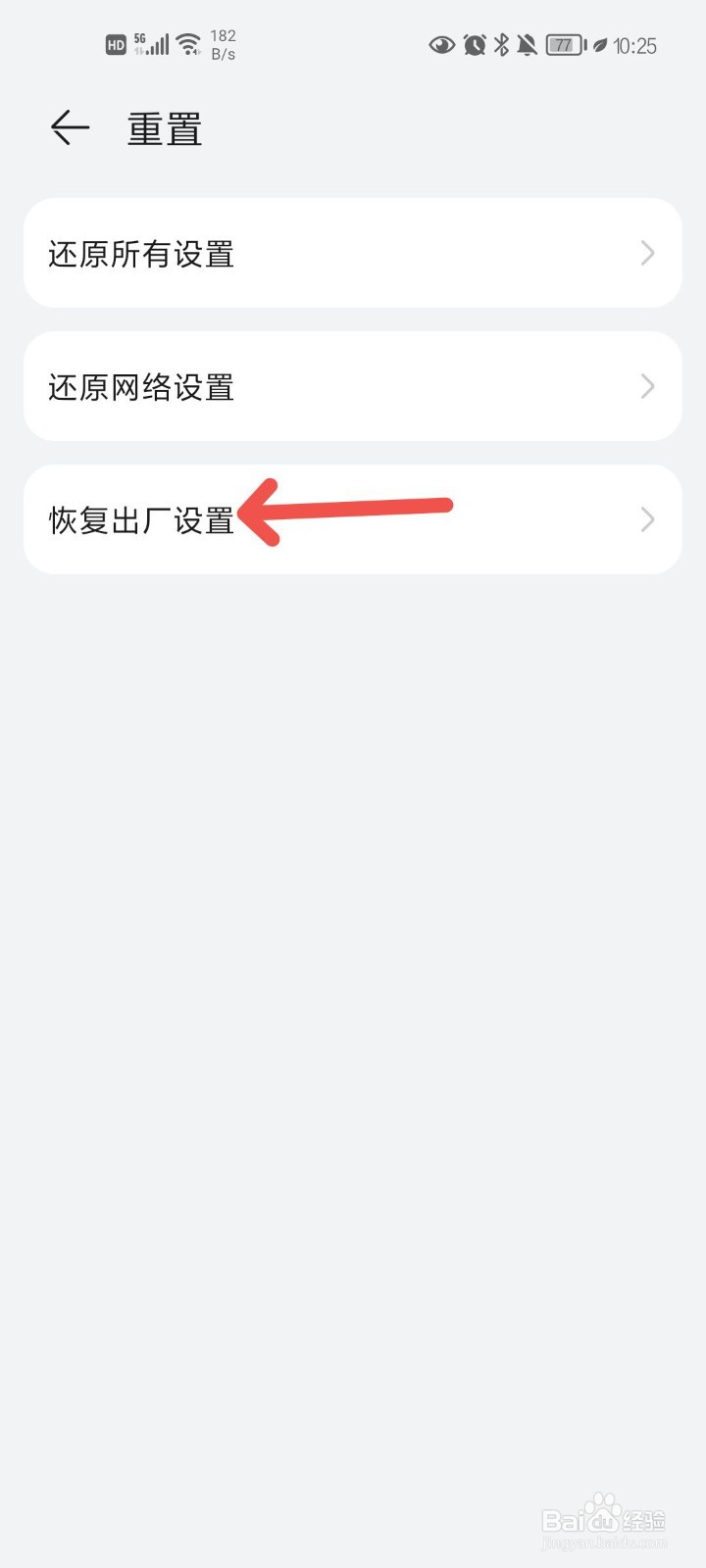
Task: Tap the clock showing 10:25
Action: click(x=638, y=44)
